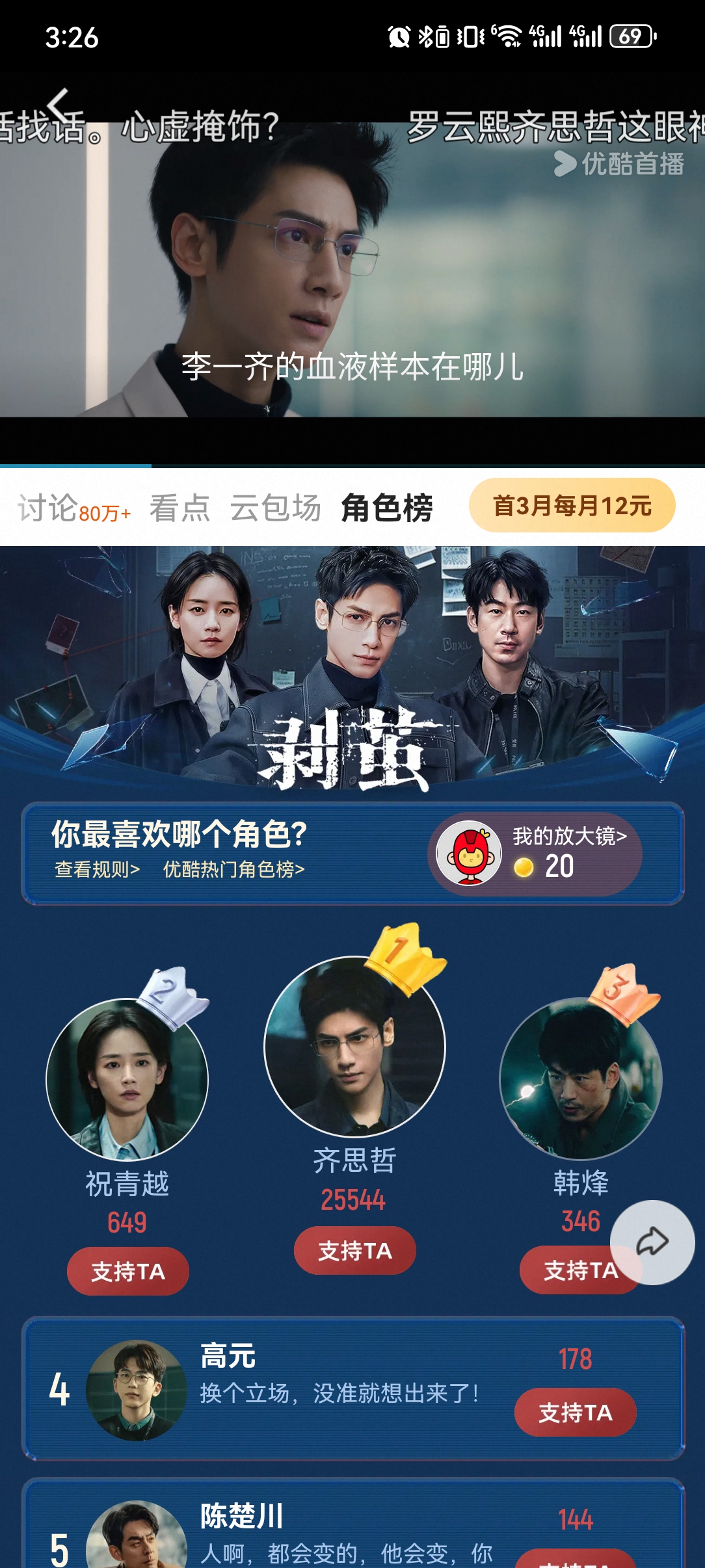705x1568 pixels.
Task: Support 祝青越 with 支持TA
Action: (128, 1271)
